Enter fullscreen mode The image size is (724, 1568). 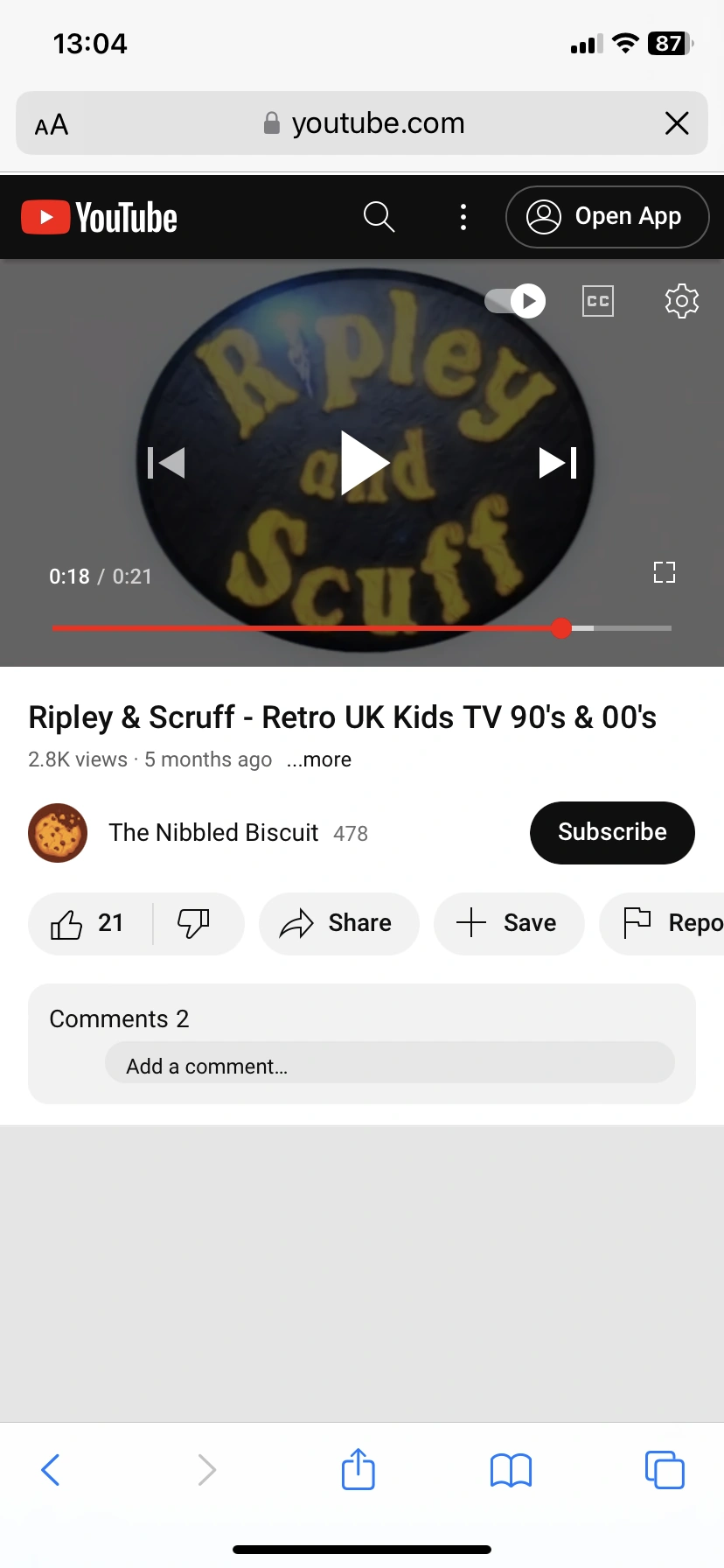(x=664, y=572)
